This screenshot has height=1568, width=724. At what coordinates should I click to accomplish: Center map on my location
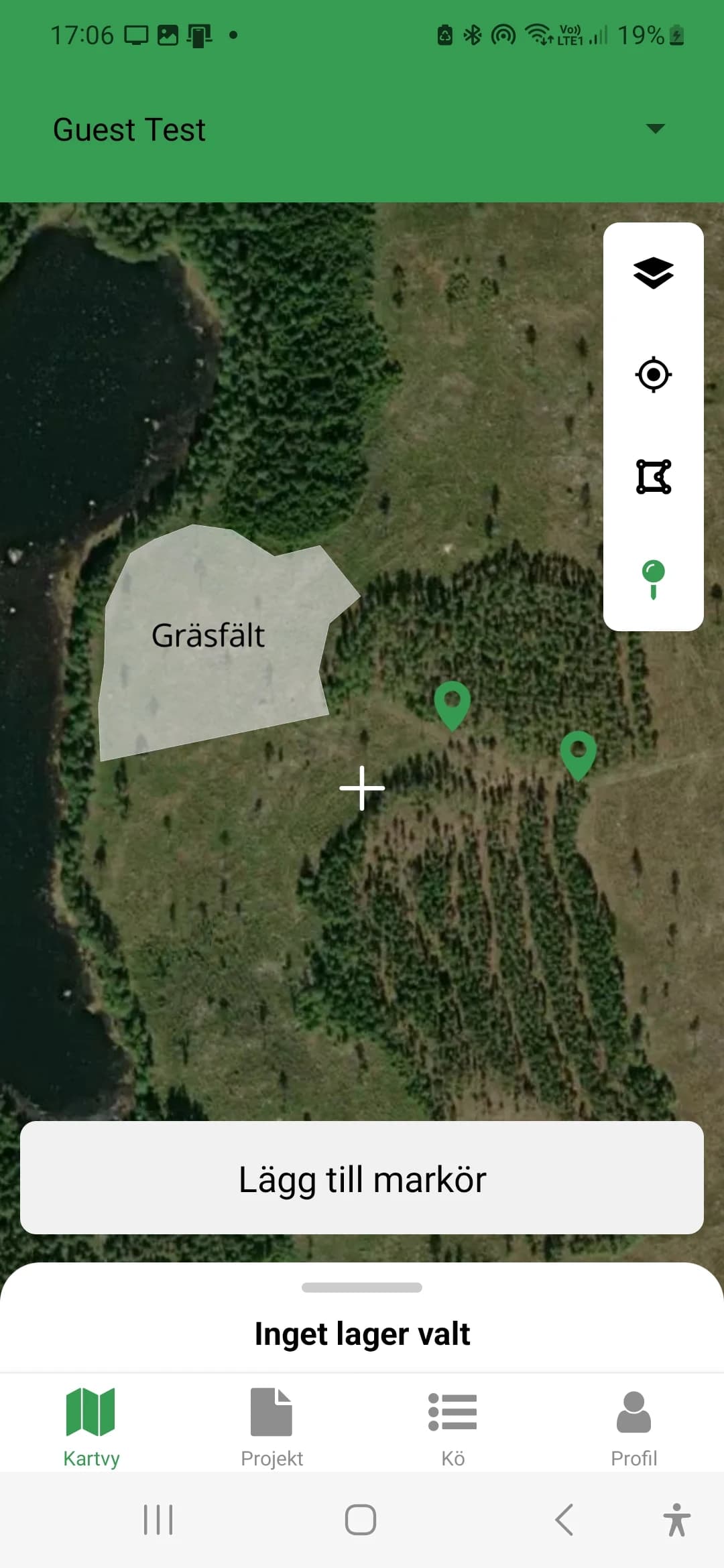[654, 375]
